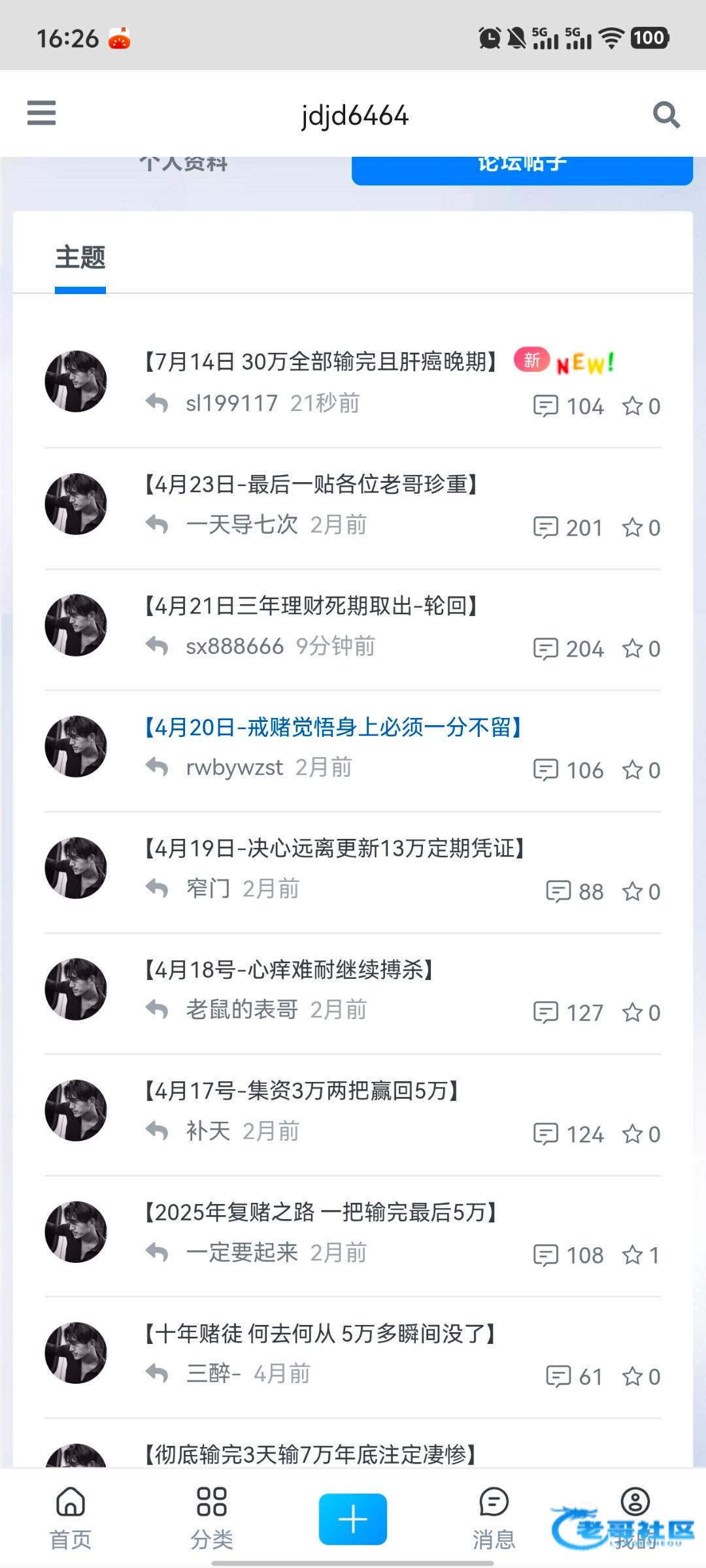Open post 4月20日-戒赌觉悟身上必须一分不留
The image size is (706, 1568).
[332, 727]
